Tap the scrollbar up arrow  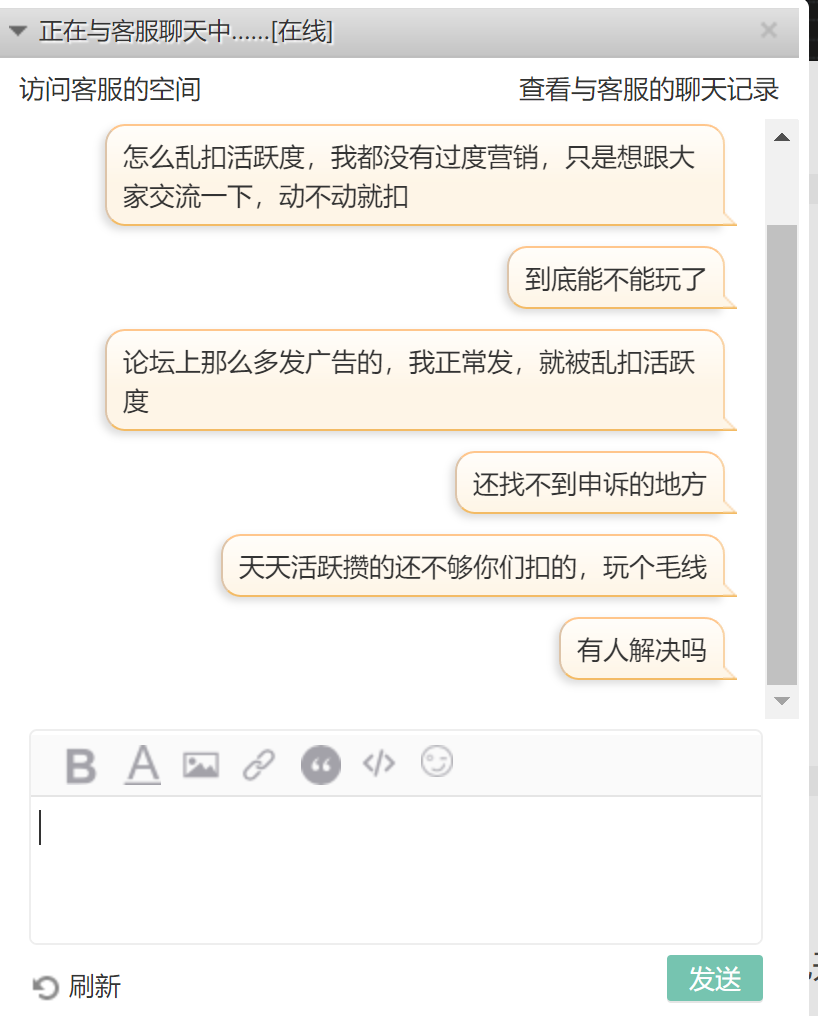[x=782, y=137]
